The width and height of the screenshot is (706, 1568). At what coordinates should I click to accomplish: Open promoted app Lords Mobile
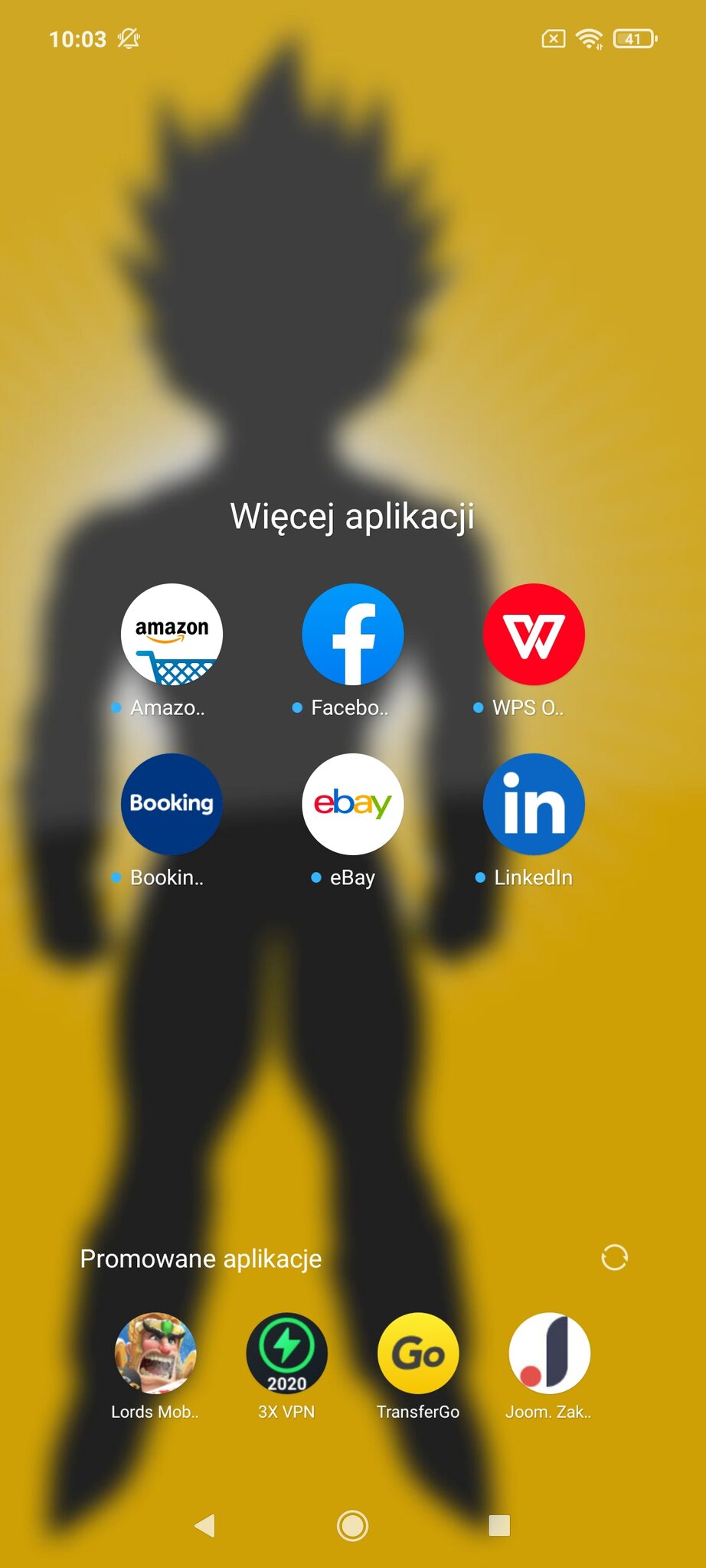(155, 1353)
